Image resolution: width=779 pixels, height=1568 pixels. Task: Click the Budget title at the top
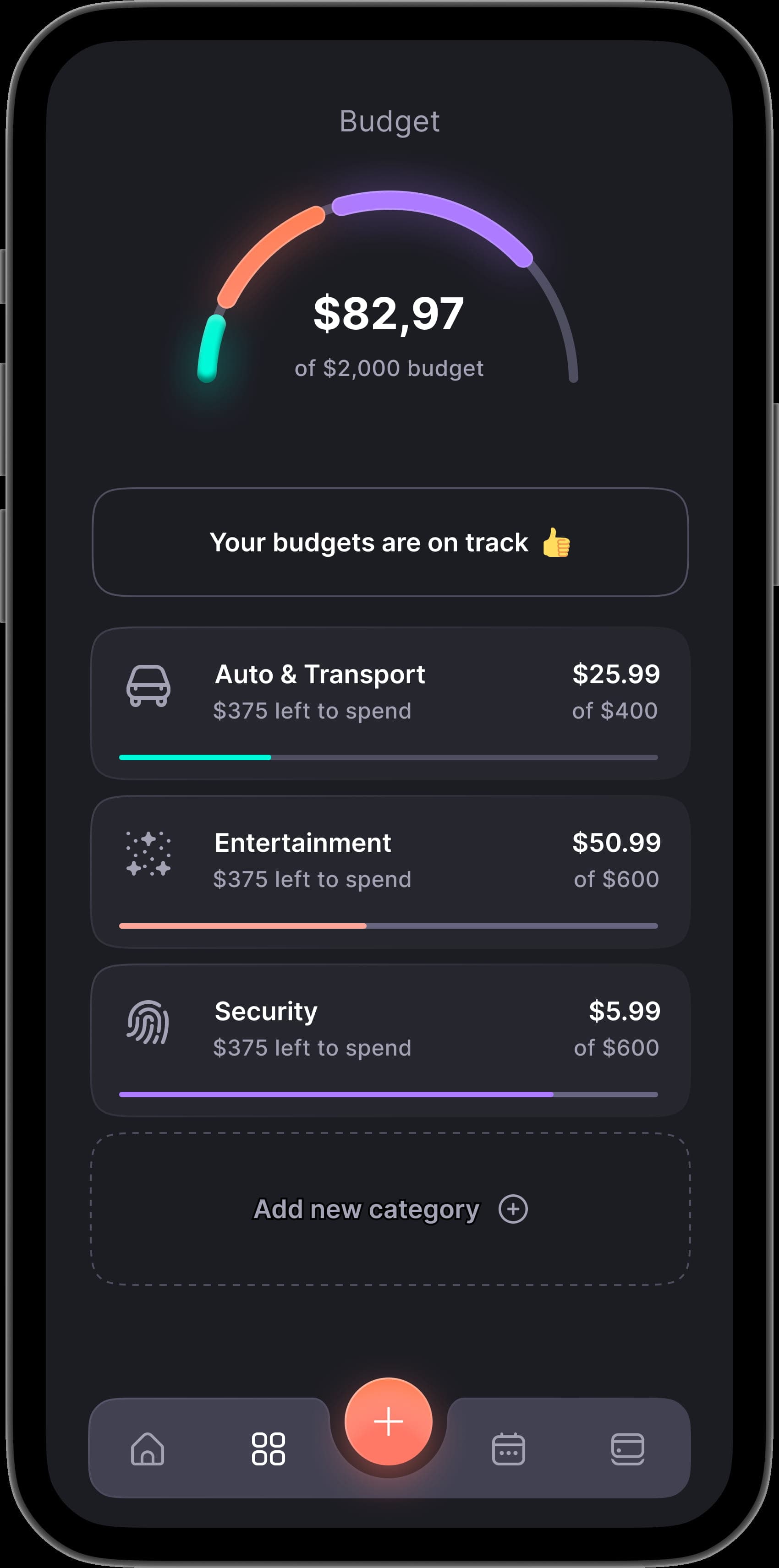pyautogui.click(x=389, y=120)
